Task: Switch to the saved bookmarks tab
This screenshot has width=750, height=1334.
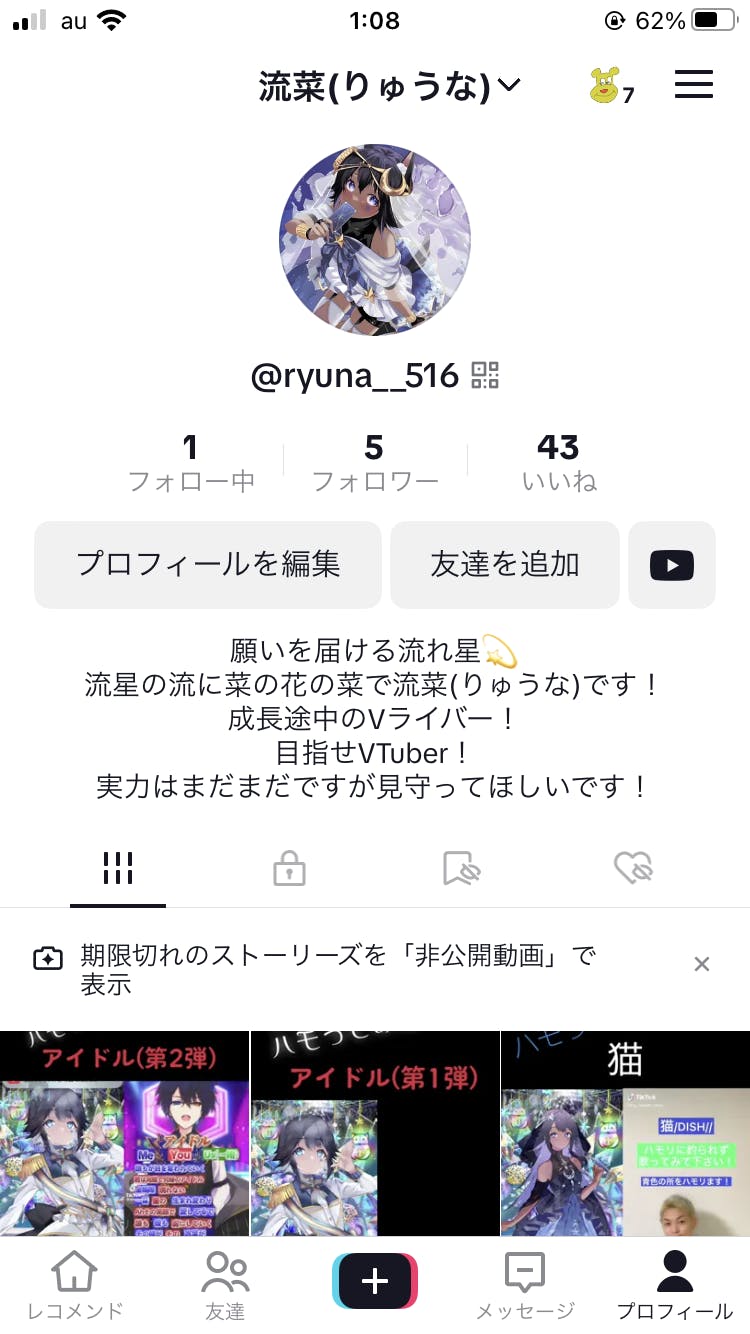Action: [x=461, y=869]
